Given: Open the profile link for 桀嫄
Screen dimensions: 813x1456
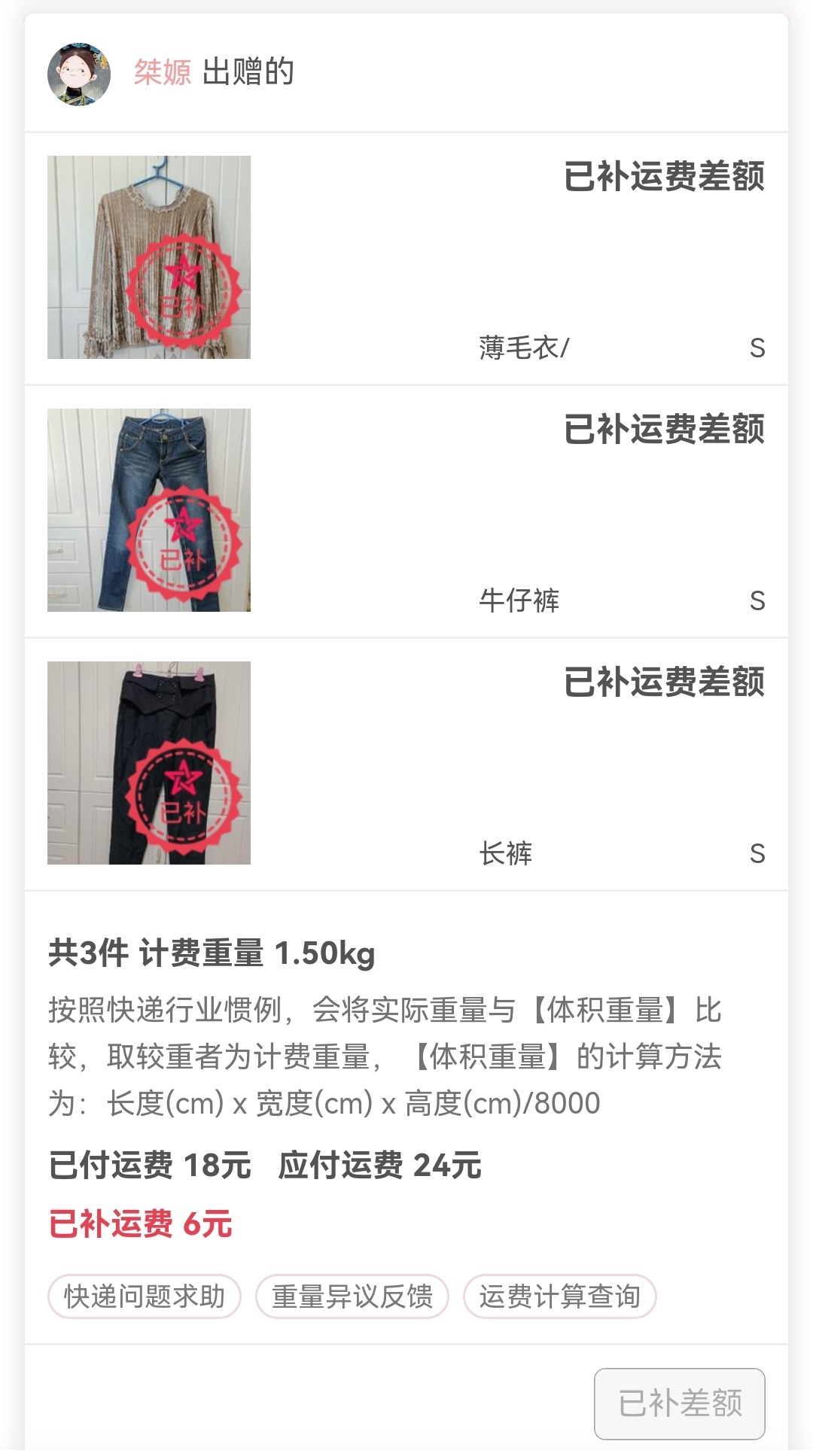Looking at the screenshot, I should point(163,72).
